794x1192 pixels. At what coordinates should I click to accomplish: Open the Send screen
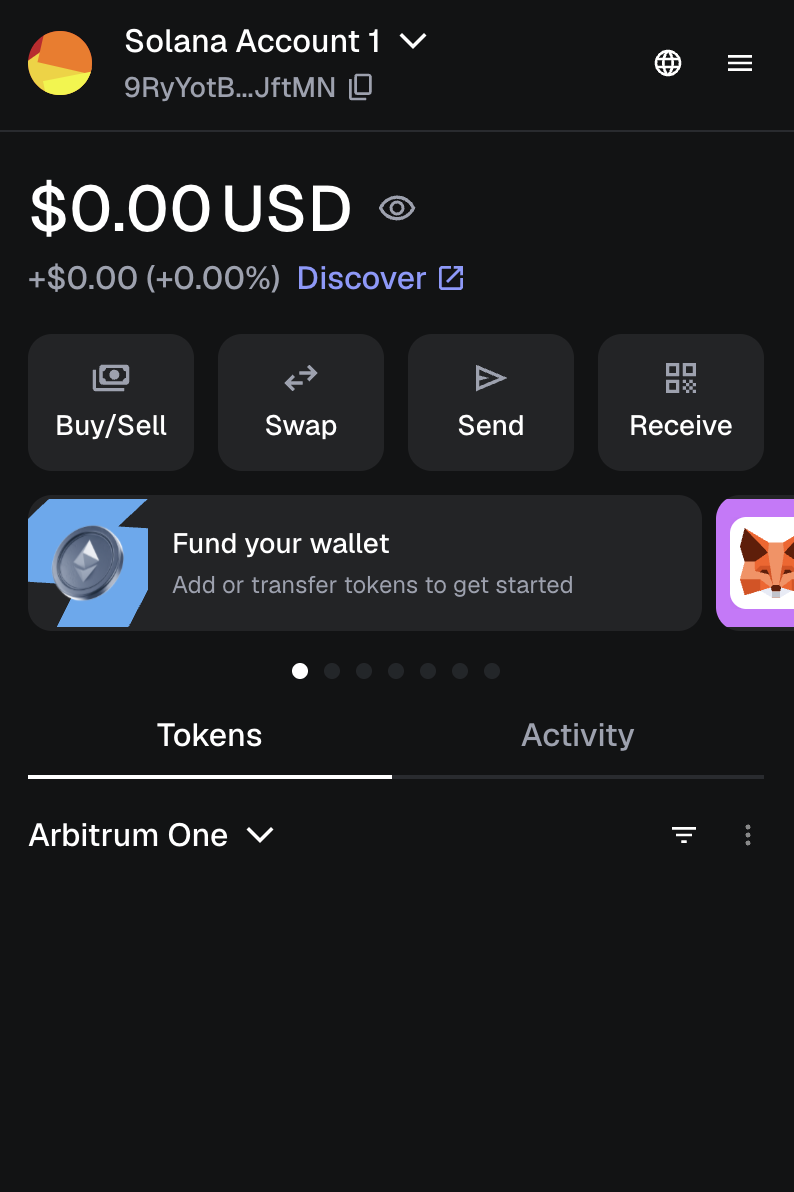click(x=490, y=402)
